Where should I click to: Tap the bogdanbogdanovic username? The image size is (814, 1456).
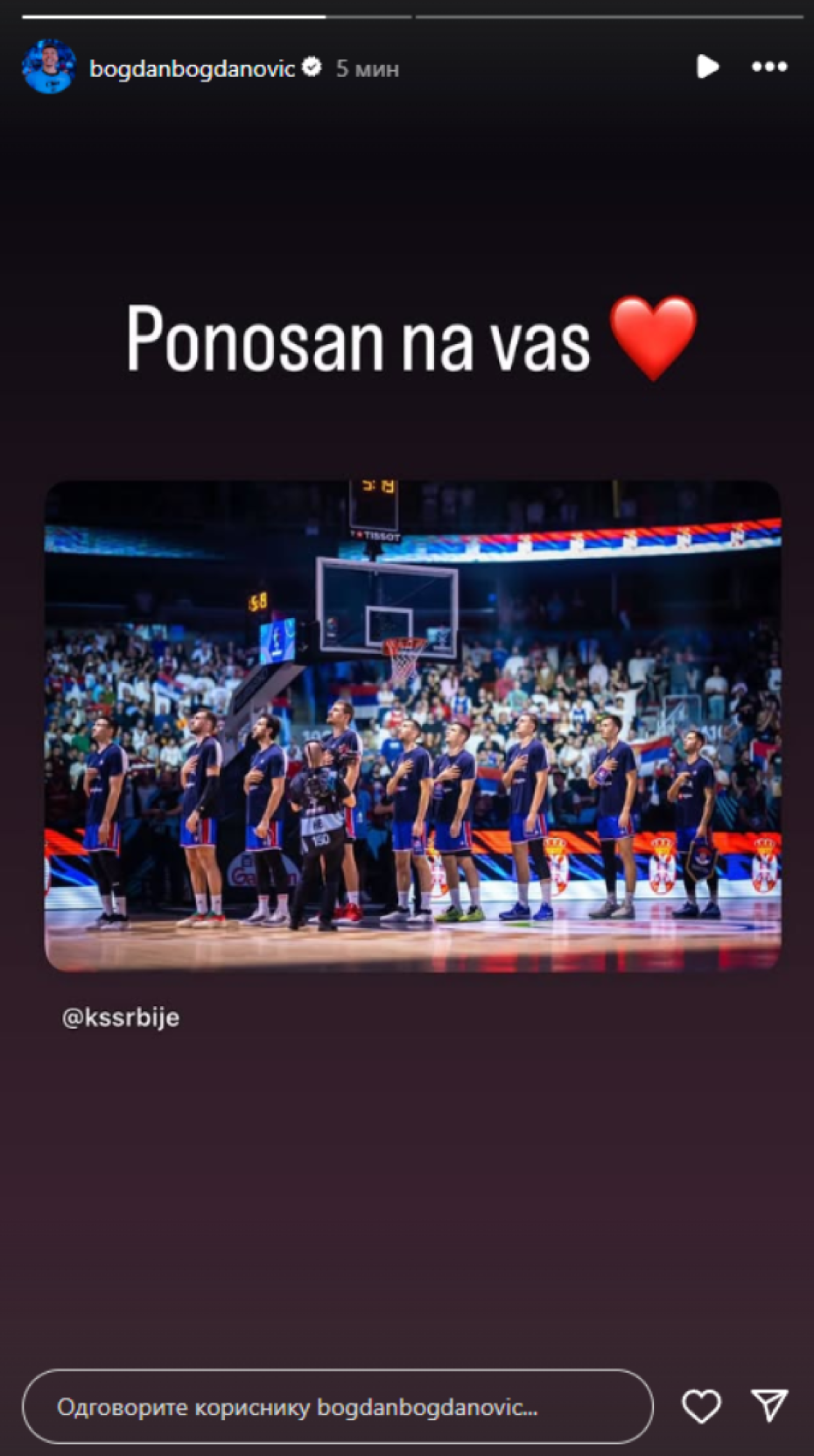coord(192,68)
